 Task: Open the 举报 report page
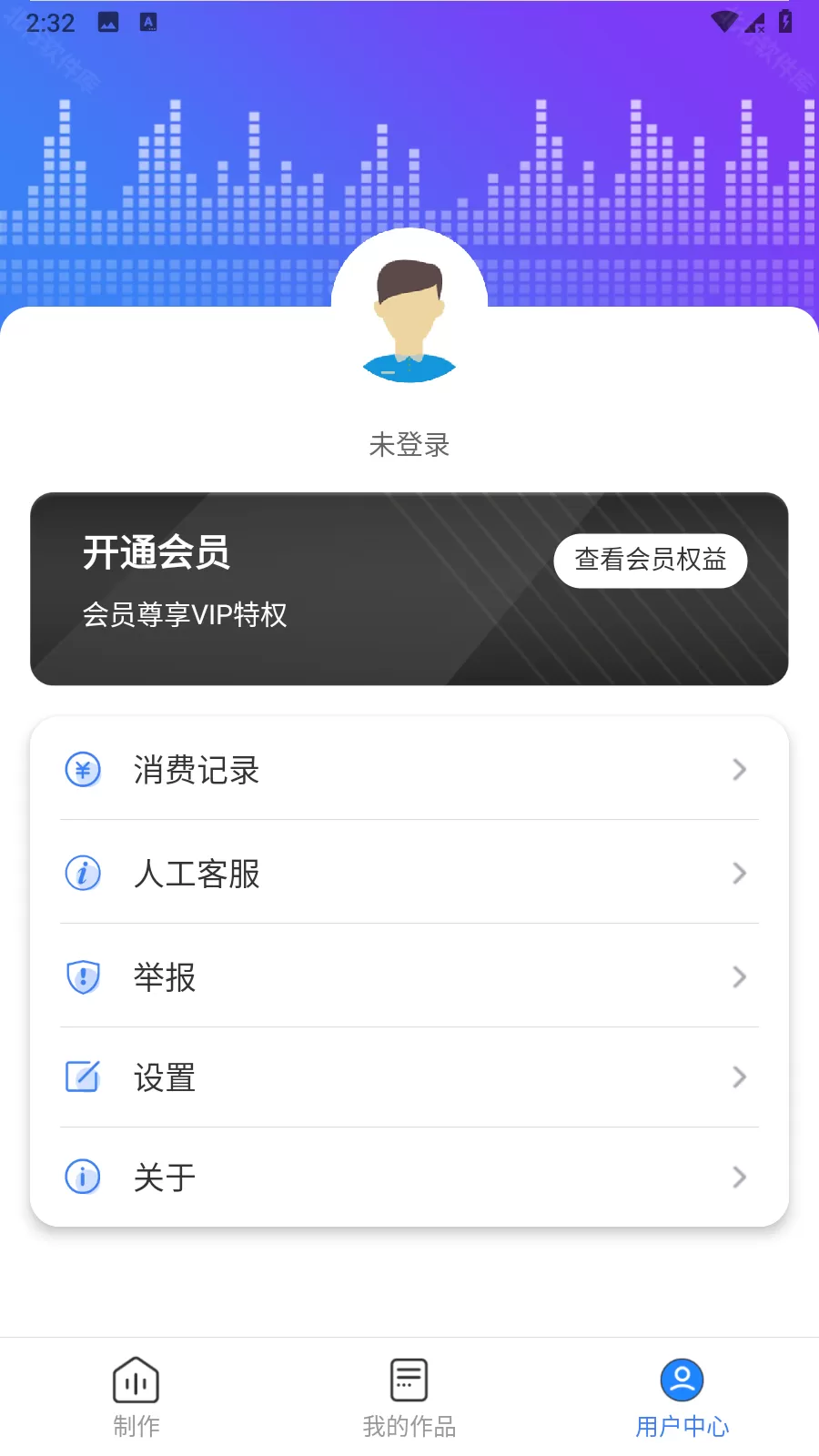coord(409,977)
